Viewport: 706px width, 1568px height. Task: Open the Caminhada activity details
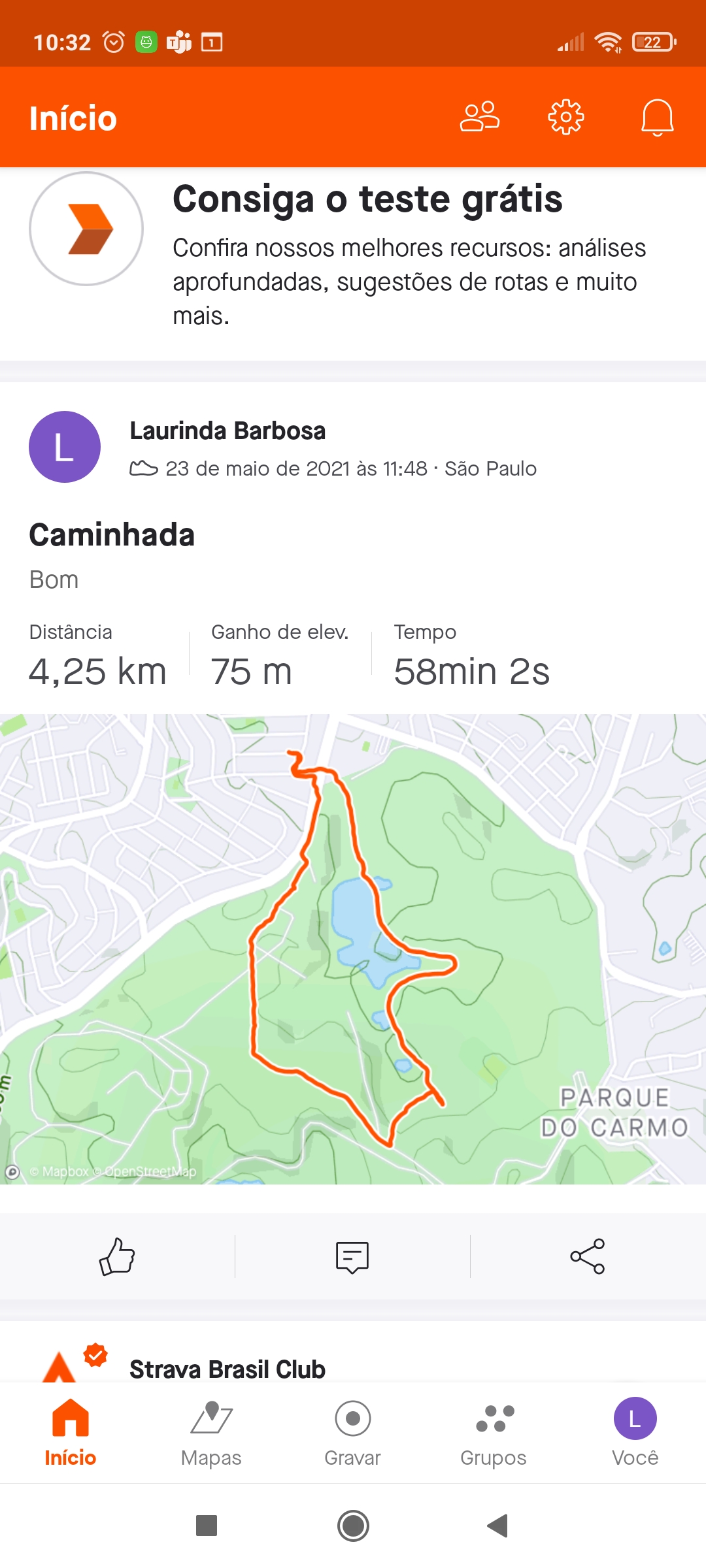(112, 535)
